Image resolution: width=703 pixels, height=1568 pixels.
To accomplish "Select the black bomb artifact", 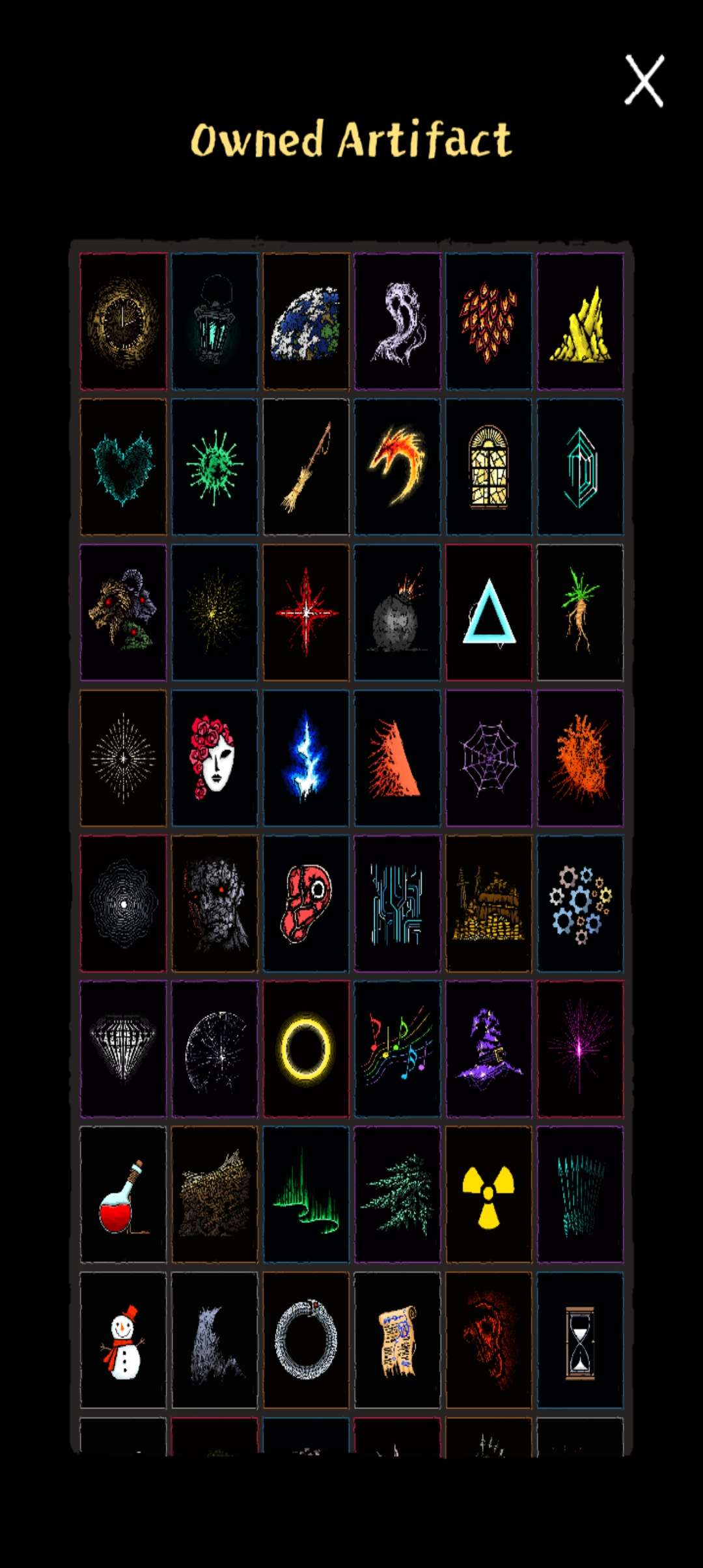I will coord(397,613).
